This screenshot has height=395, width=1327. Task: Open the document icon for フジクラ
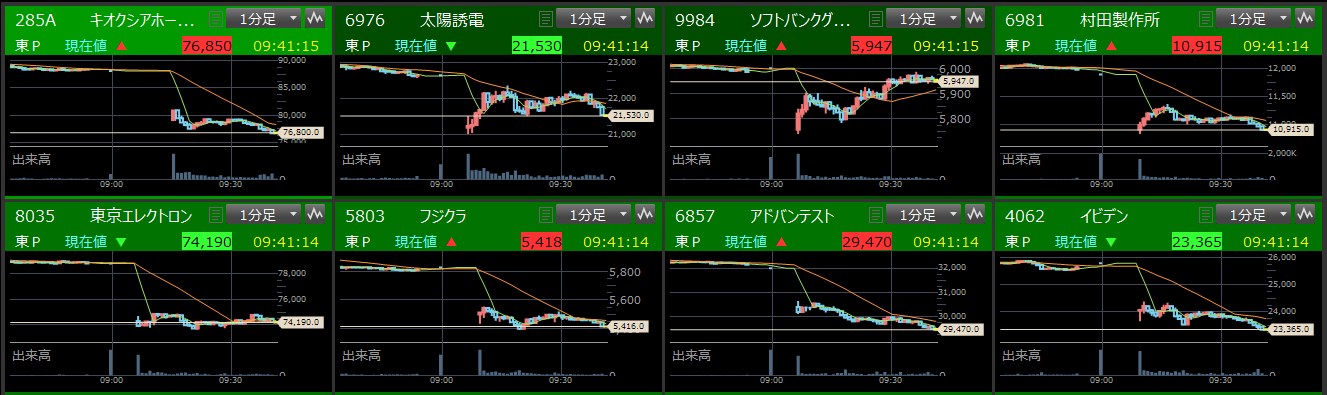tap(545, 215)
